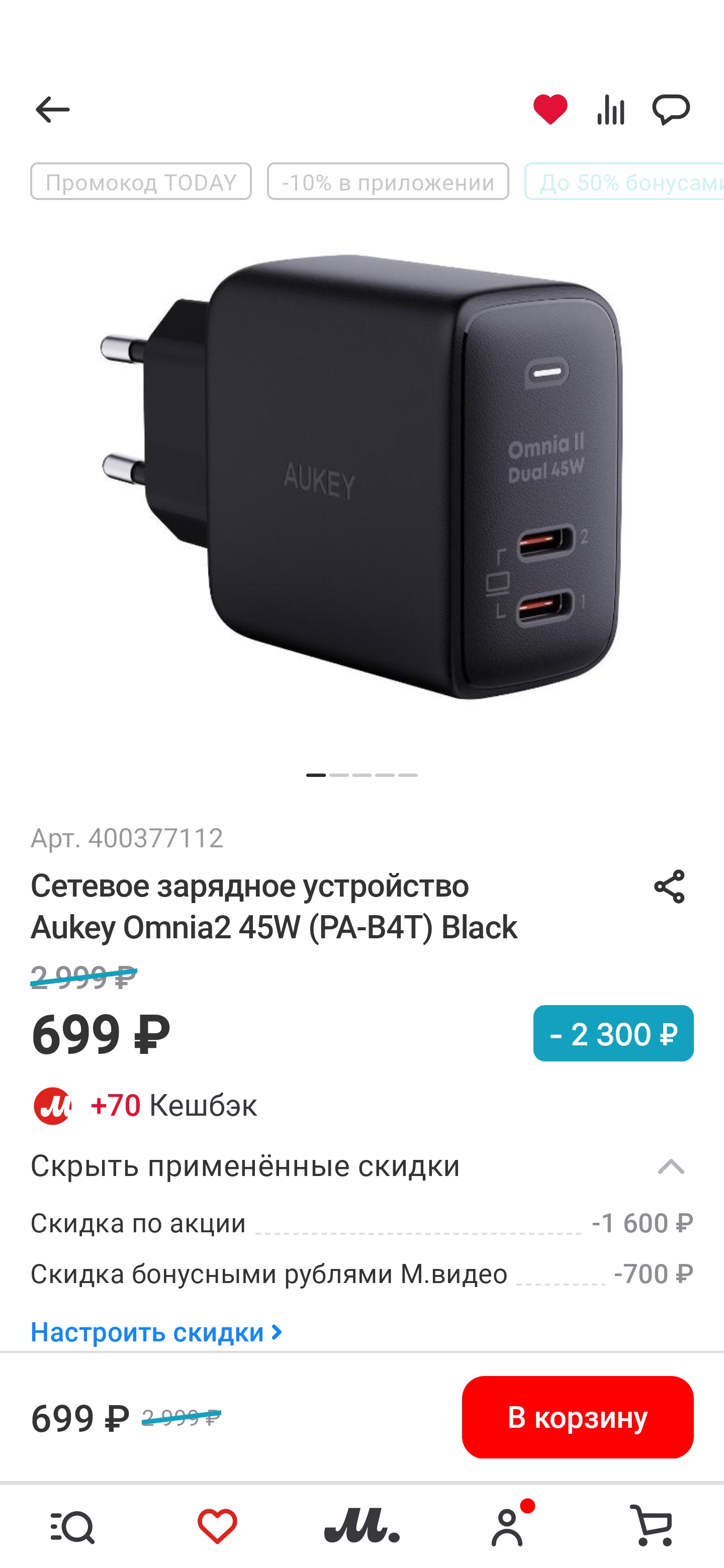The width and height of the screenshot is (724, 1568).
Task: Open the chat bubble icon
Action: click(x=670, y=110)
